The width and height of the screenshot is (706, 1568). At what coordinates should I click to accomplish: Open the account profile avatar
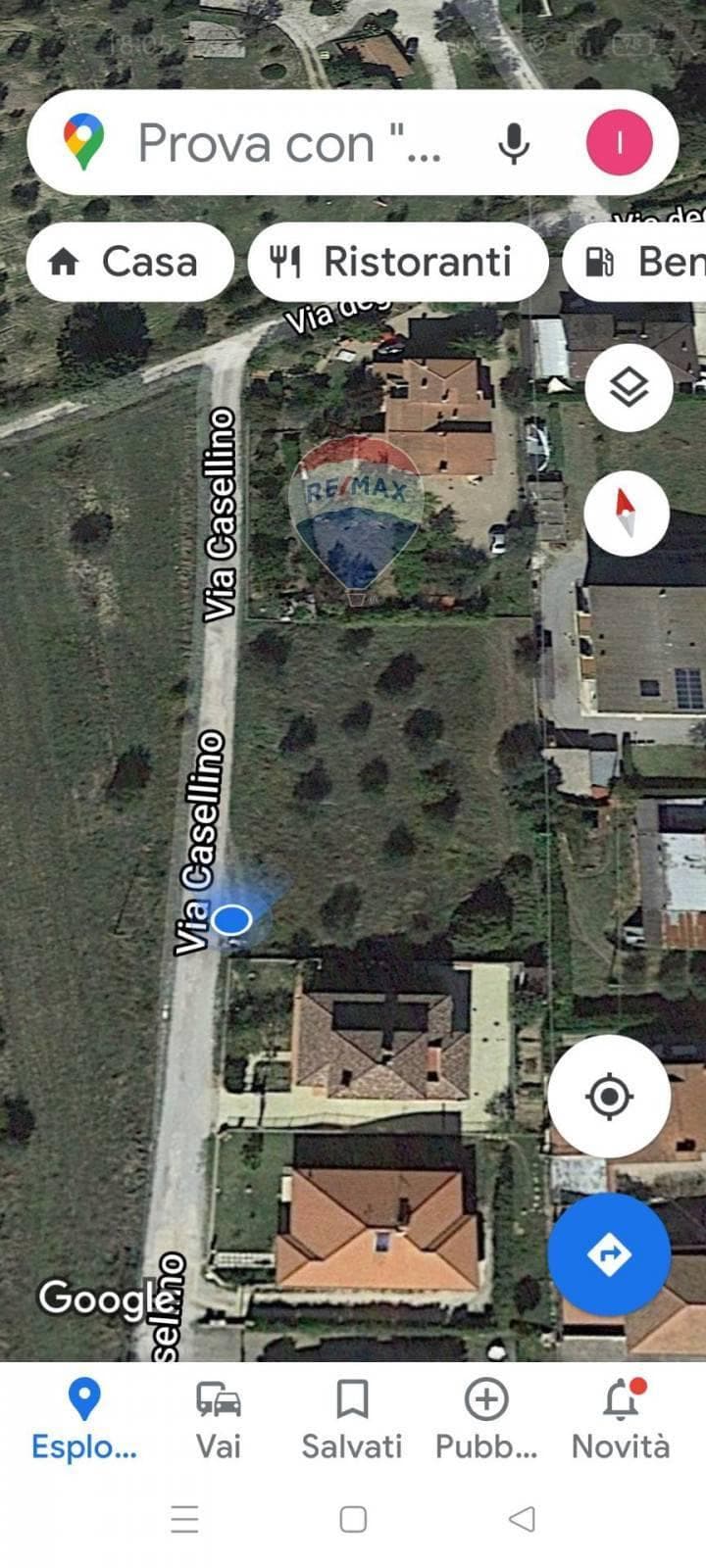tap(619, 143)
